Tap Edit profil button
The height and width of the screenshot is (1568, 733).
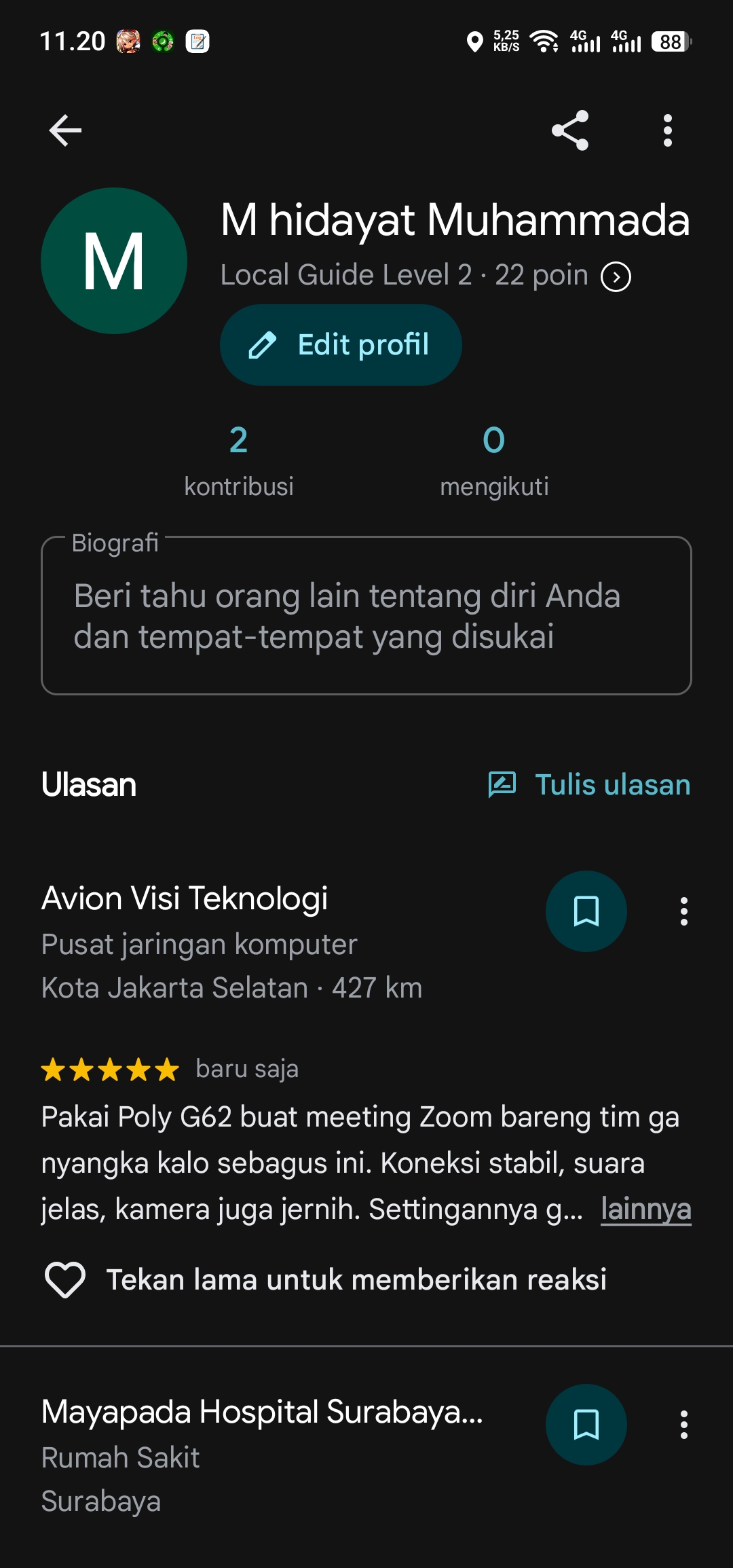click(341, 345)
